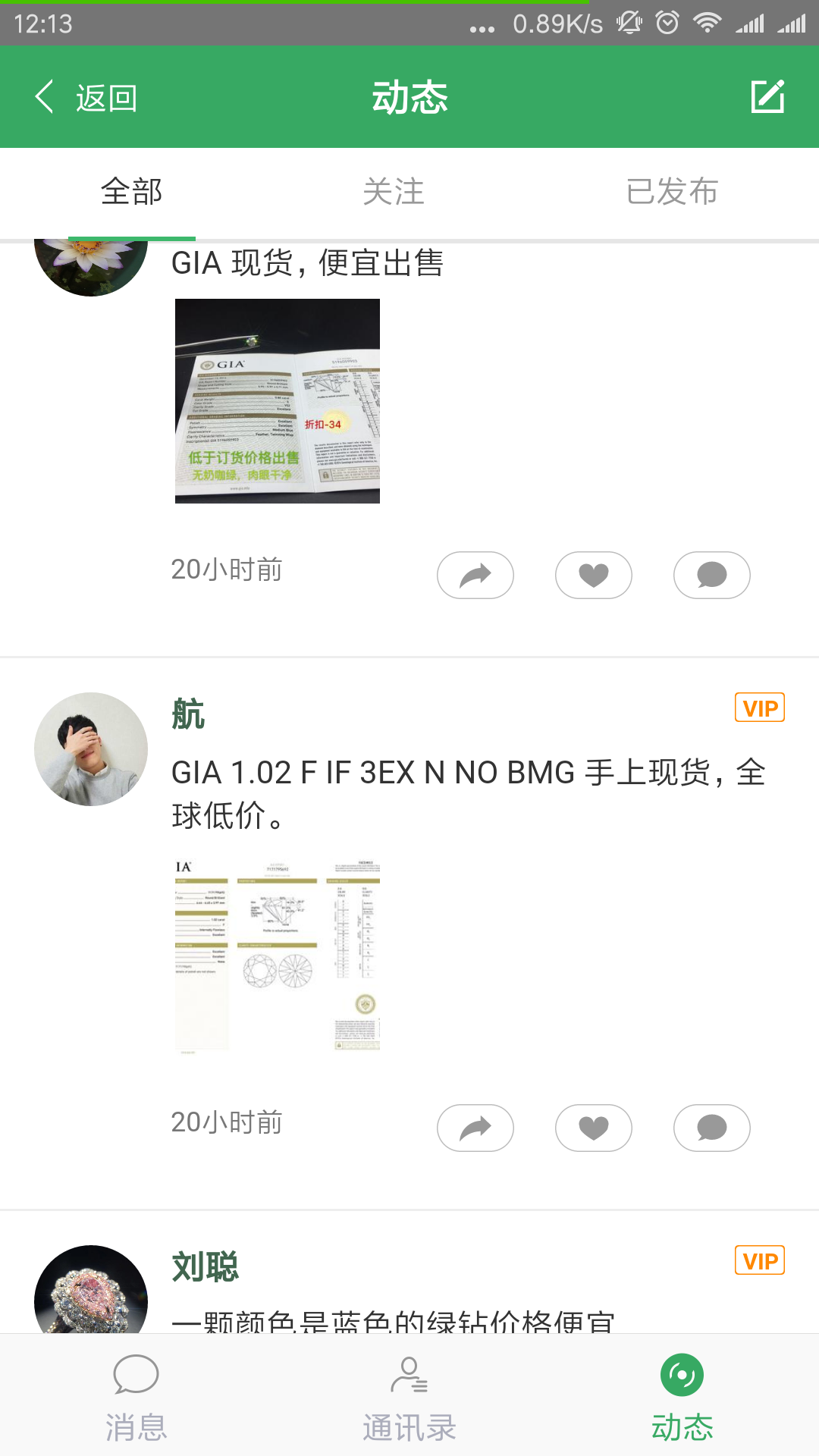
Task: Like the GIA 现货 post
Action: pos(594,575)
